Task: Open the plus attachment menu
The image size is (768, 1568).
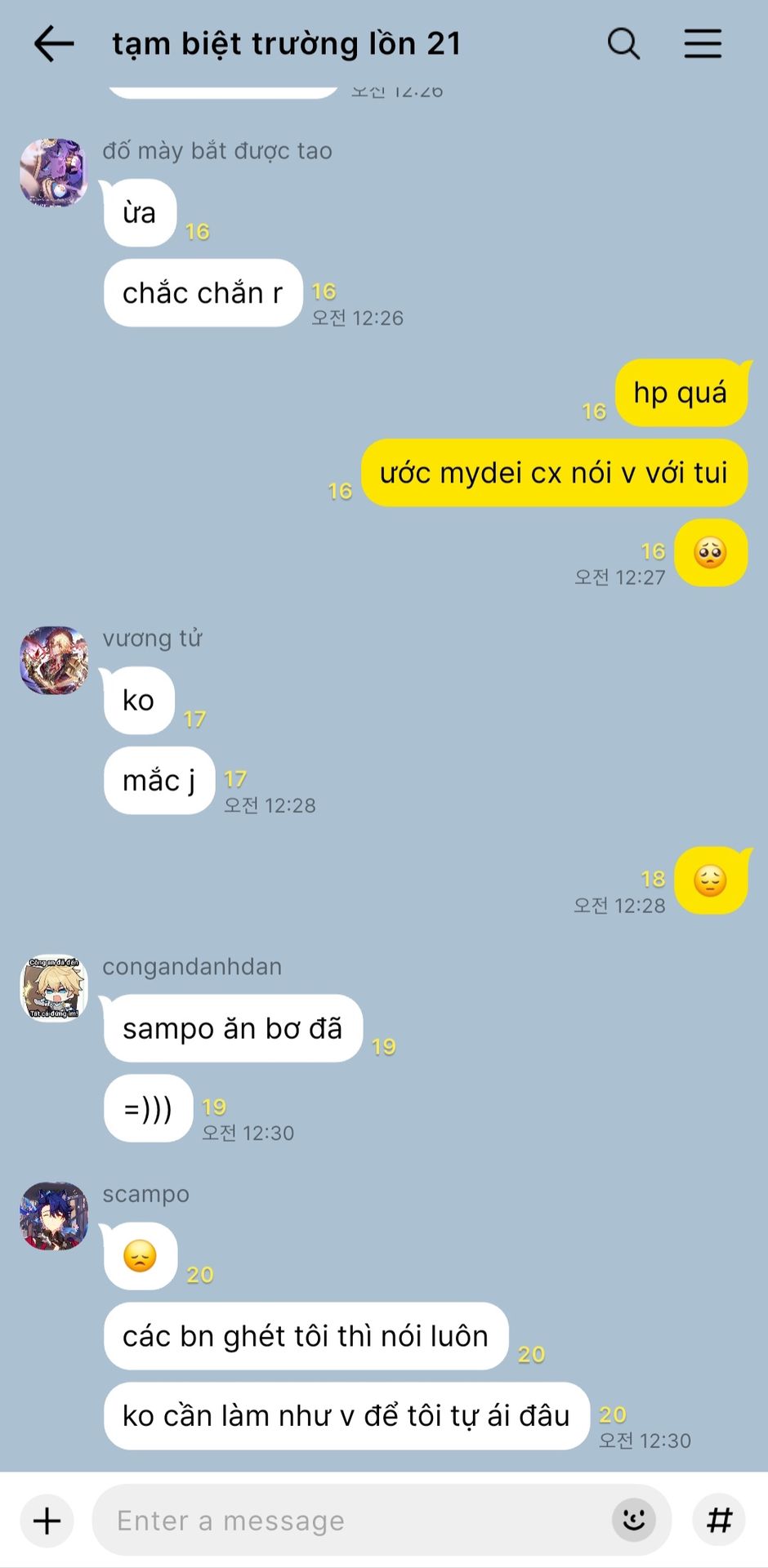Action: coord(47,1521)
